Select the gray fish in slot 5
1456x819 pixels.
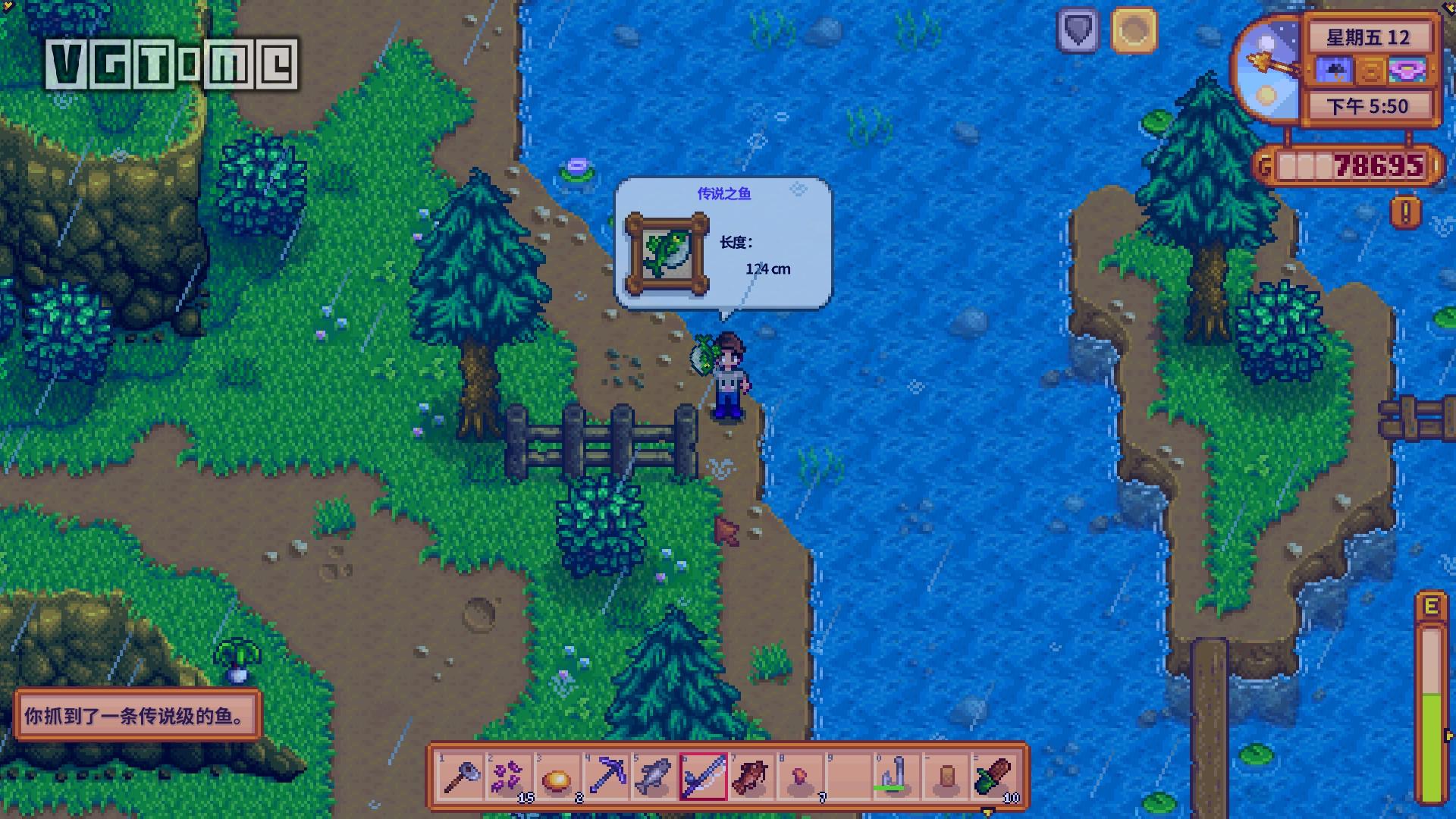click(654, 777)
